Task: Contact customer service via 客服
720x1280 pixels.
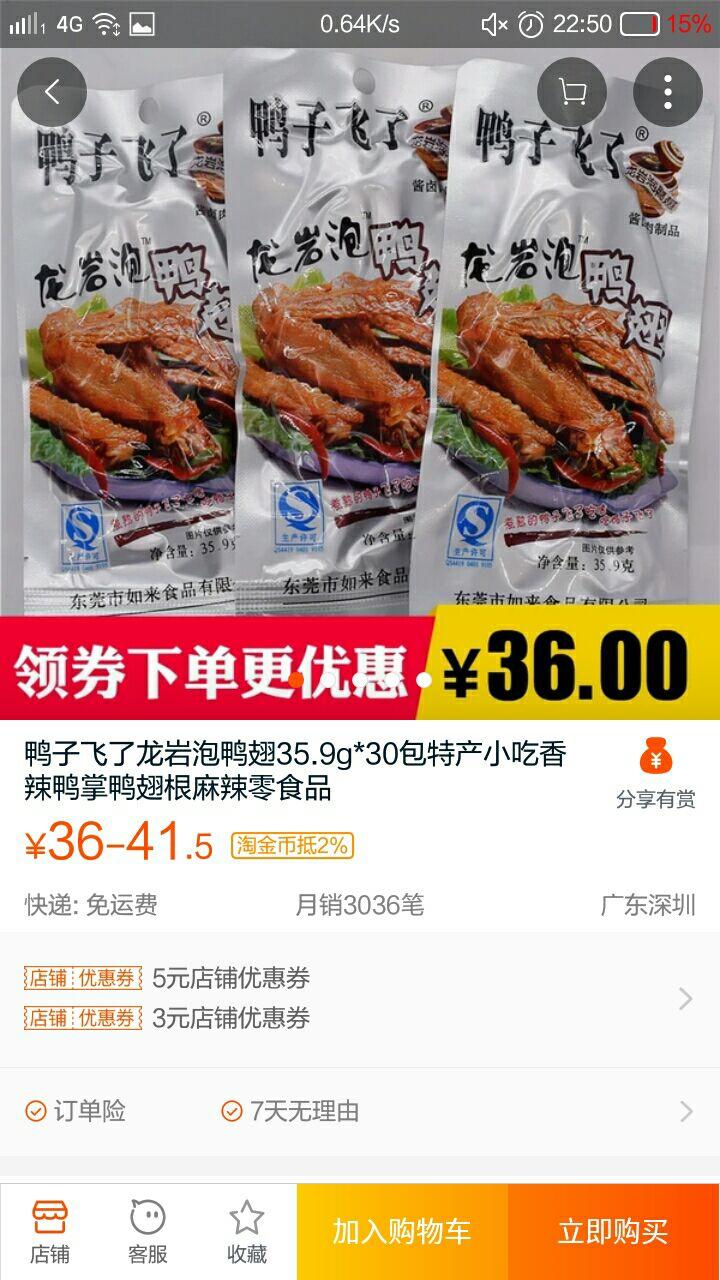Action: [x=148, y=1231]
